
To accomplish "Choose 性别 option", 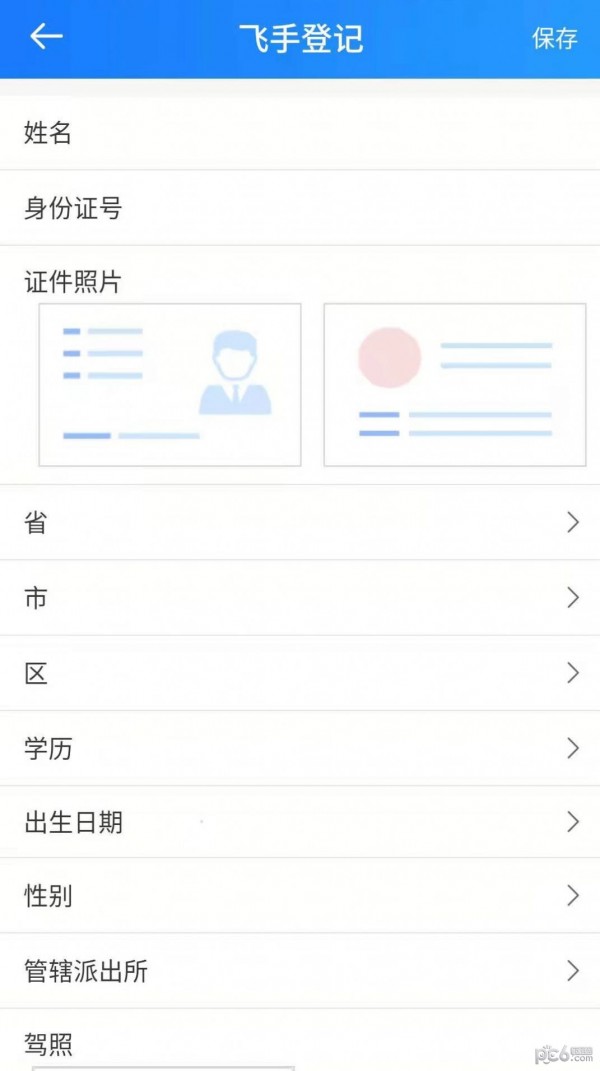I will 300,896.
